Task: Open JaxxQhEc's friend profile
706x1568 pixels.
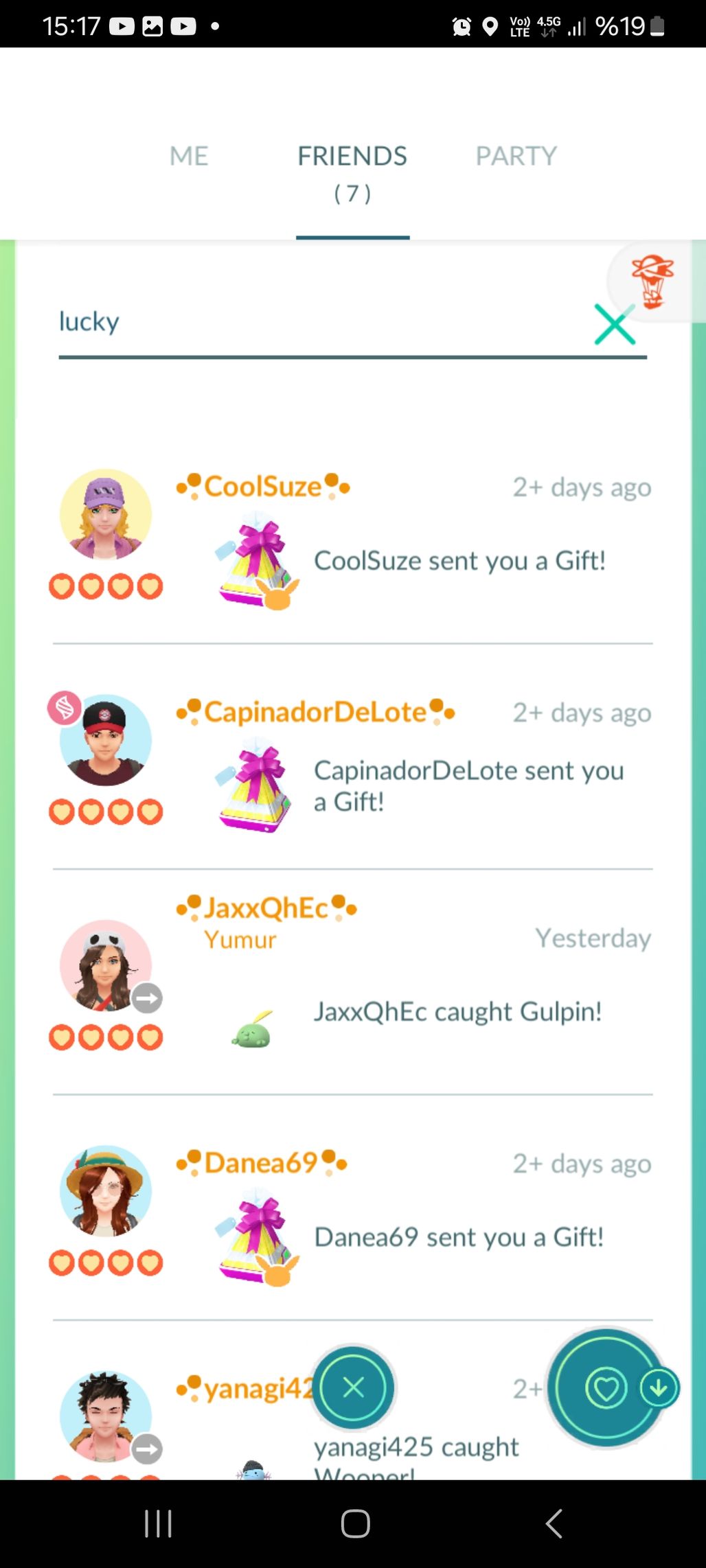Action: point(106,965)
